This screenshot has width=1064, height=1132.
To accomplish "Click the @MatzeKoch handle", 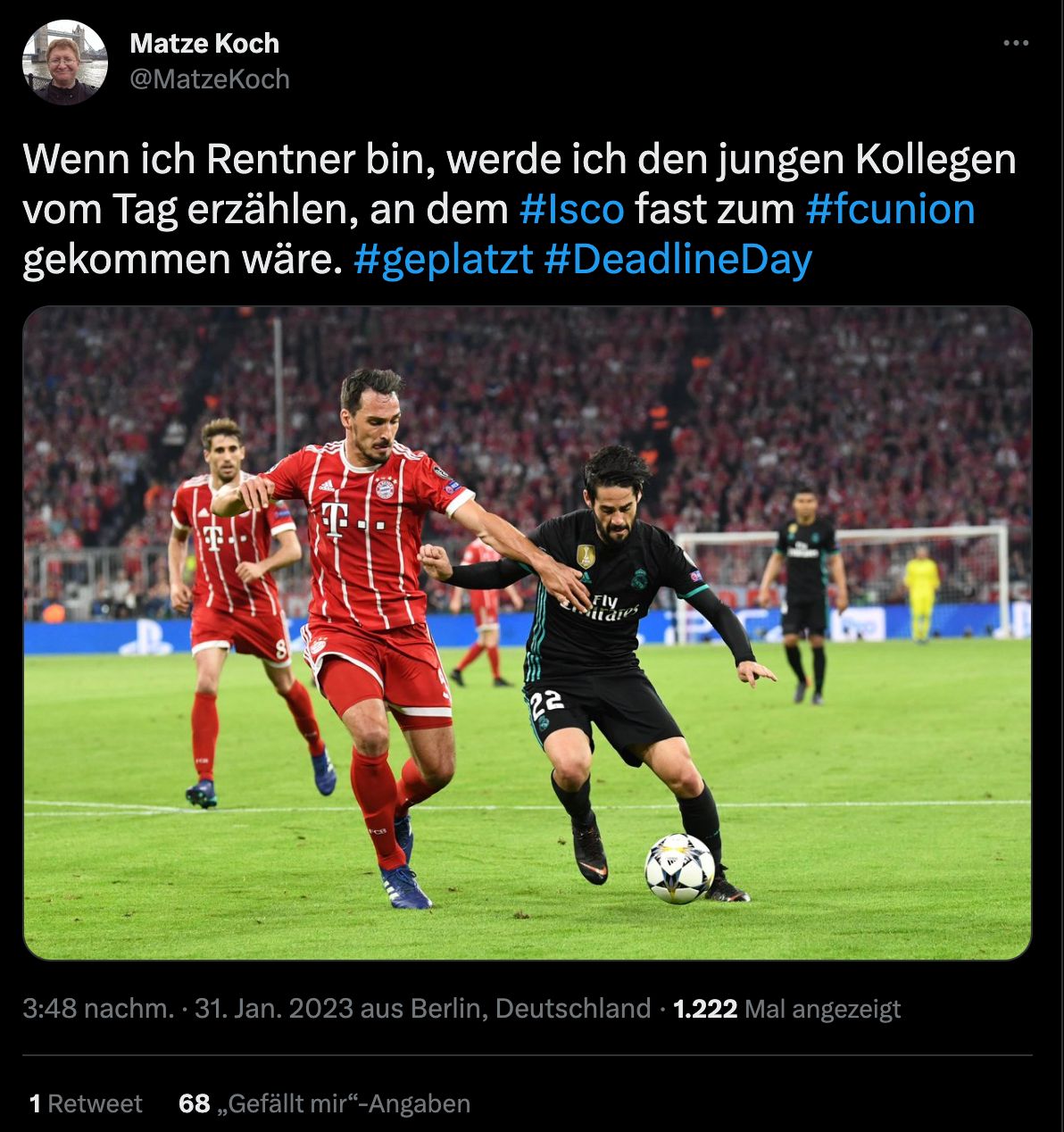I will point(209,79).
